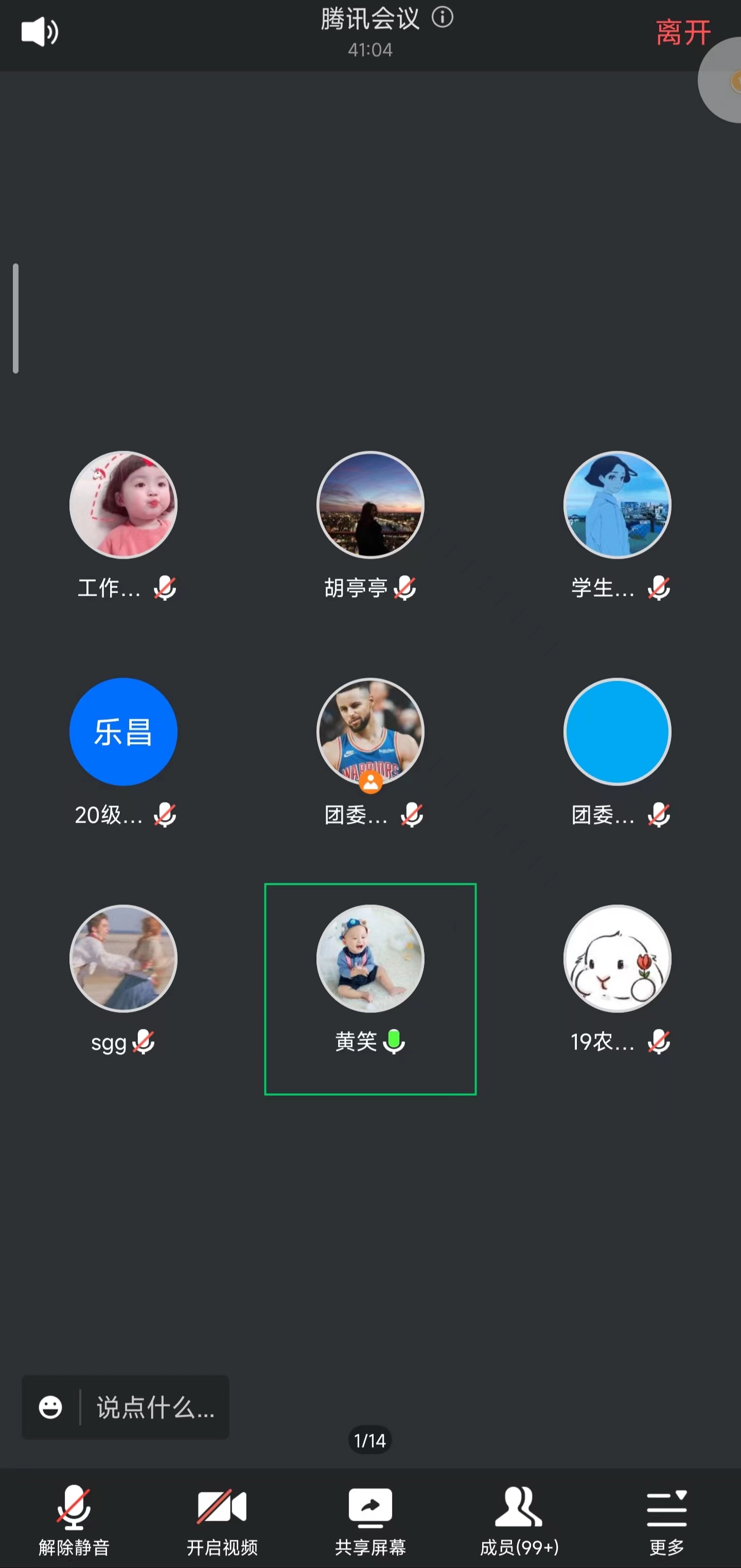Select the speaking participant 黄笑
741x1568 pixels.
pos(370,959)
